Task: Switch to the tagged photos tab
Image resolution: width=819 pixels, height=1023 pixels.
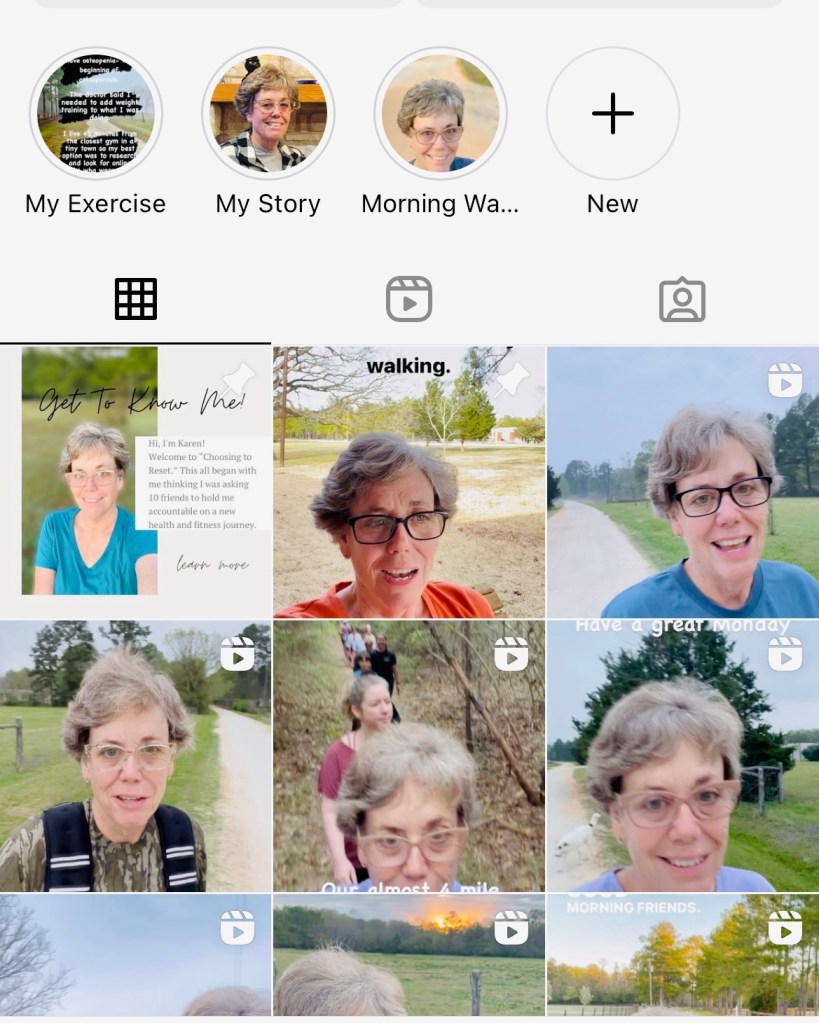Action: coord(682,299)
